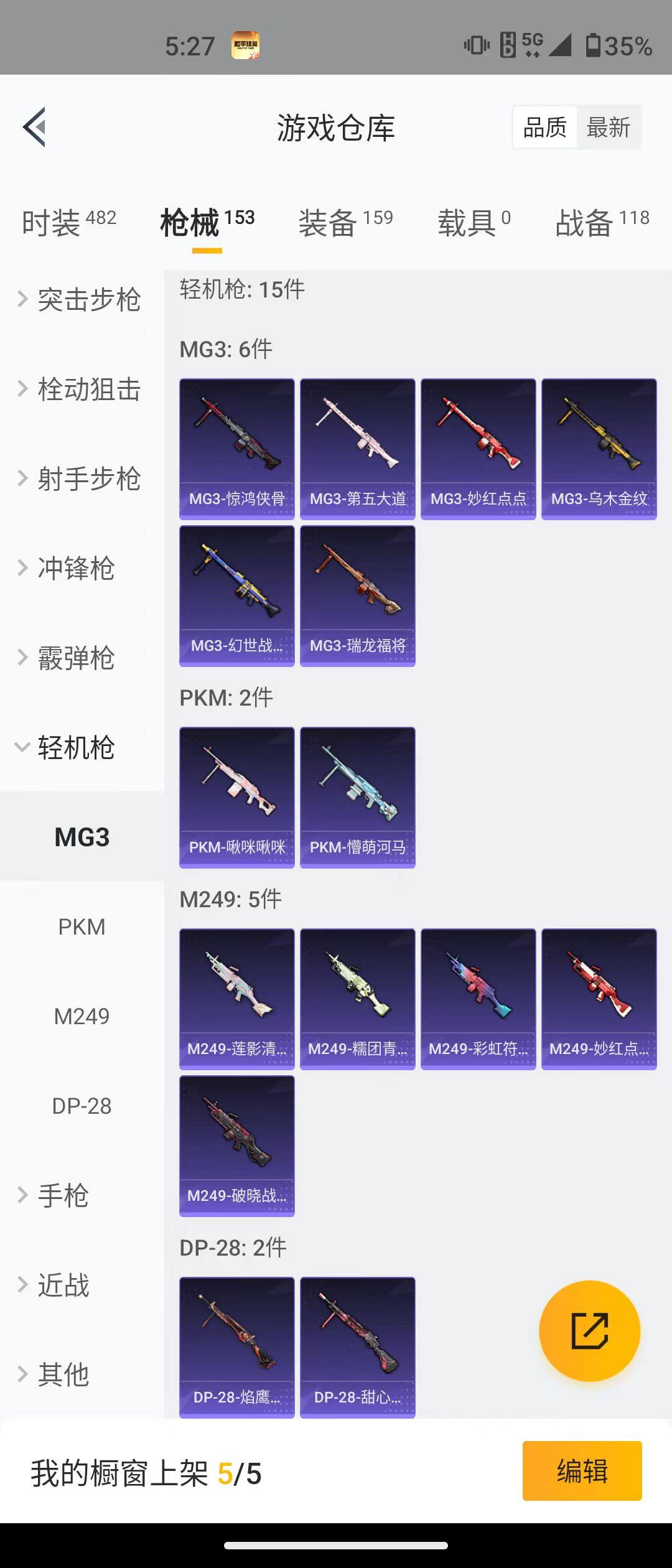Tap the 编辑 button
Viewport: 672px width, 1568px height.
click(582, 1471)
